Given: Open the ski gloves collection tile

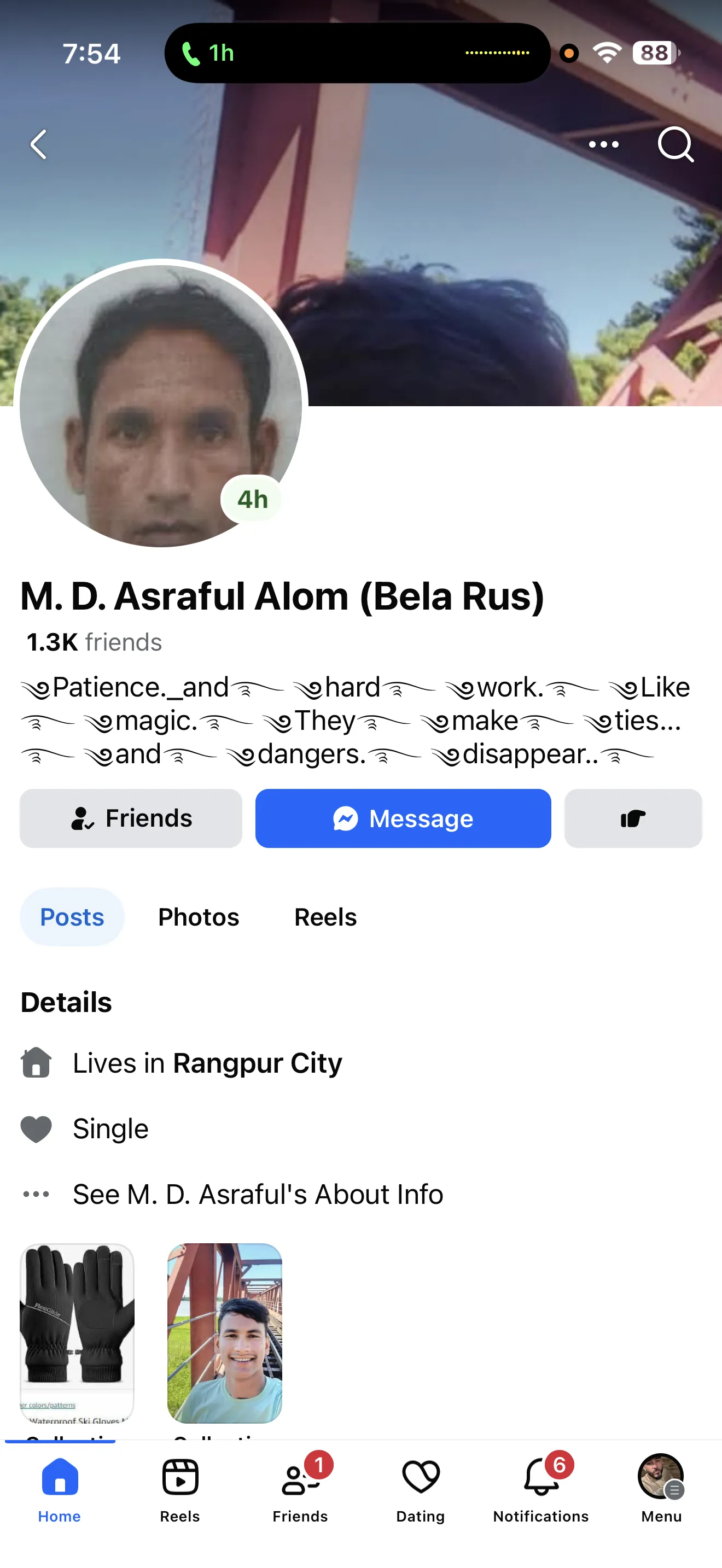Looking at the screenshot, I should pos(77,1332).
